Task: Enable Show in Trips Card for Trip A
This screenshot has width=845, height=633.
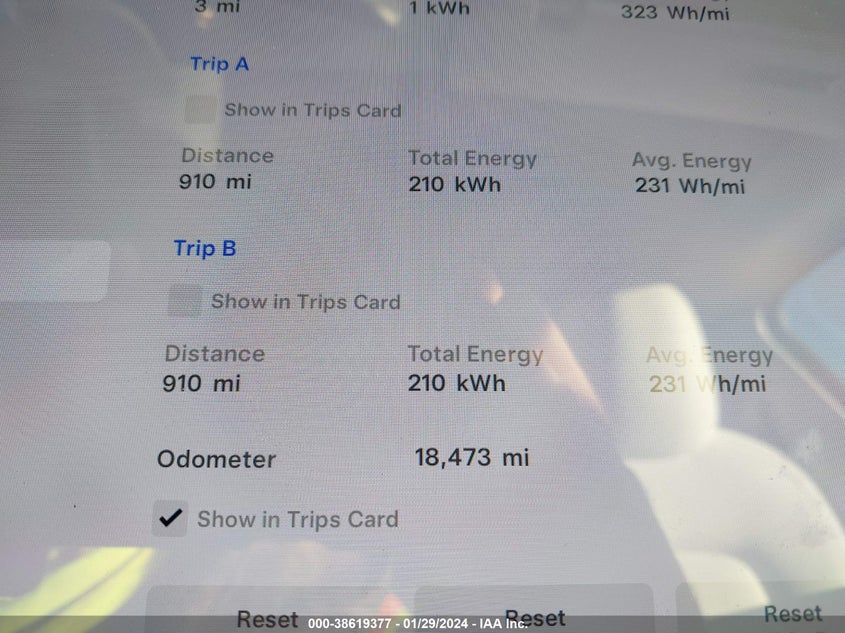Action: 200,110
